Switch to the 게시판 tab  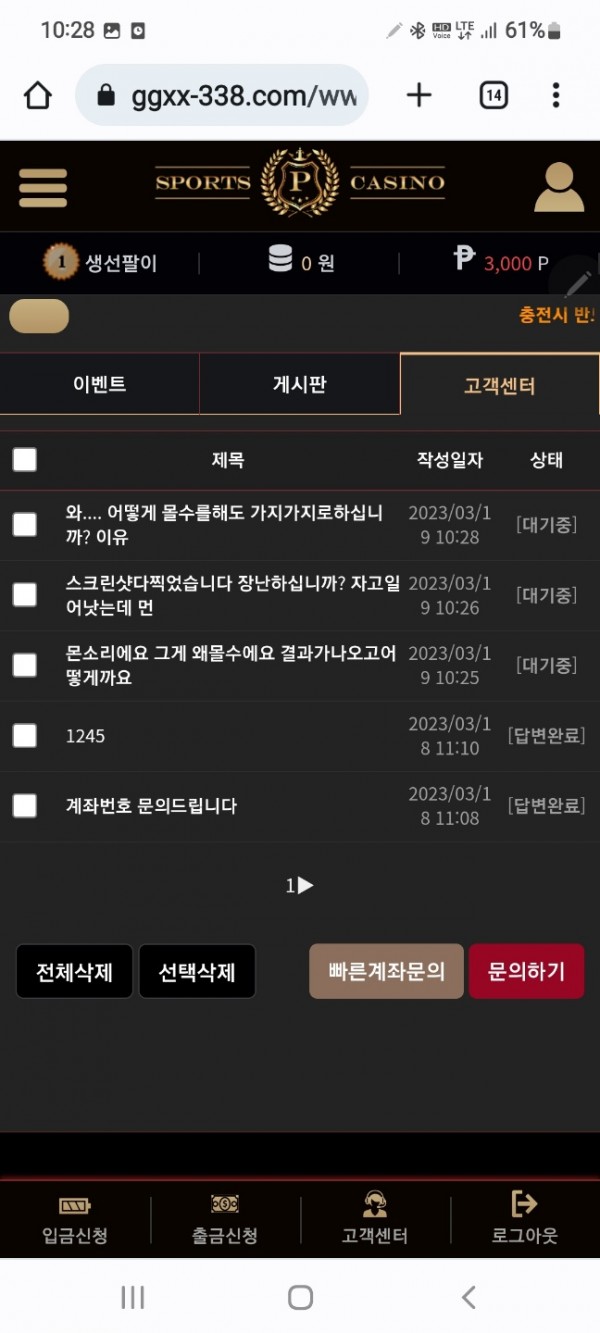[299, 384]
